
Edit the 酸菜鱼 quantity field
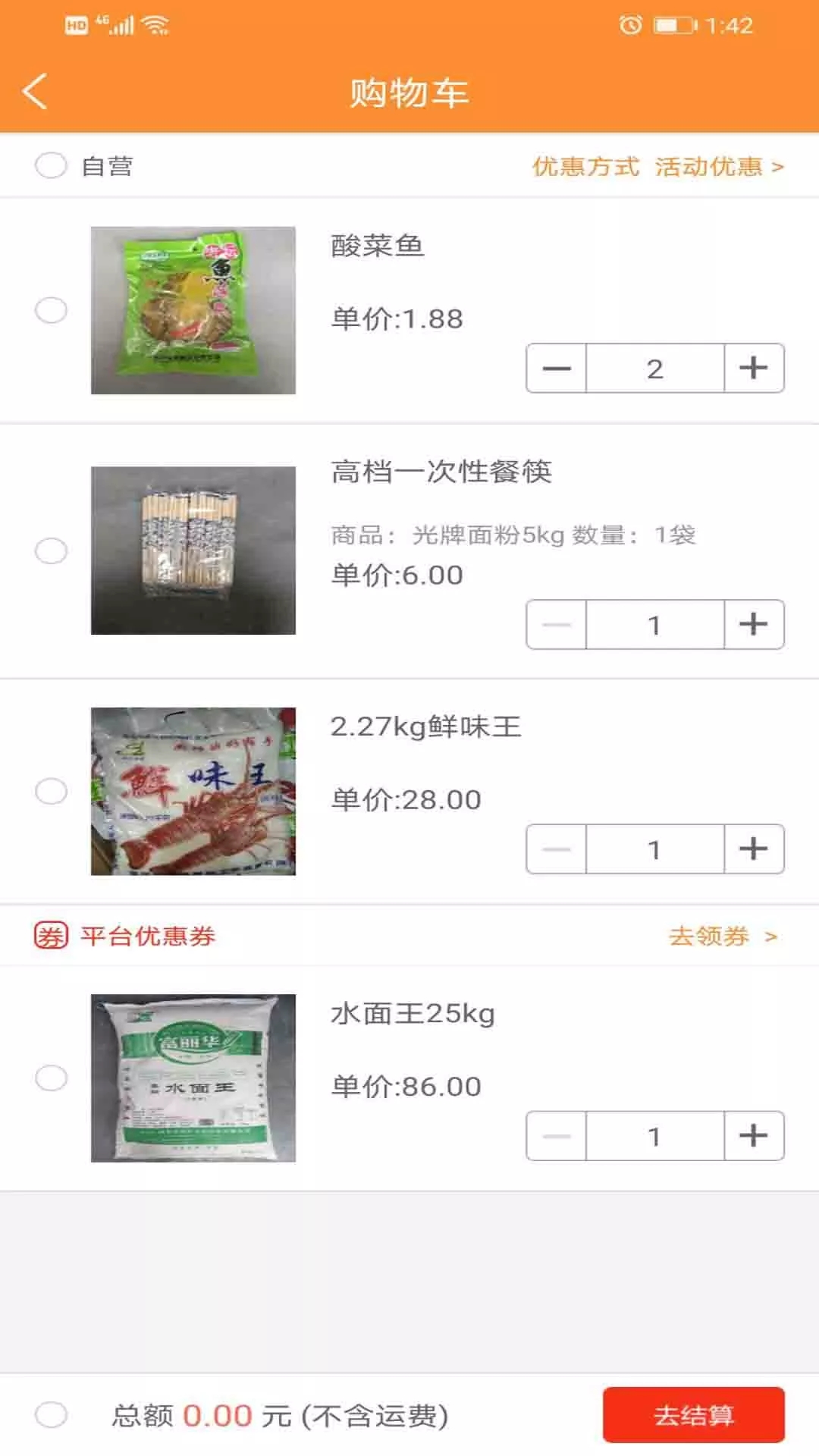(x=654, y=369)
